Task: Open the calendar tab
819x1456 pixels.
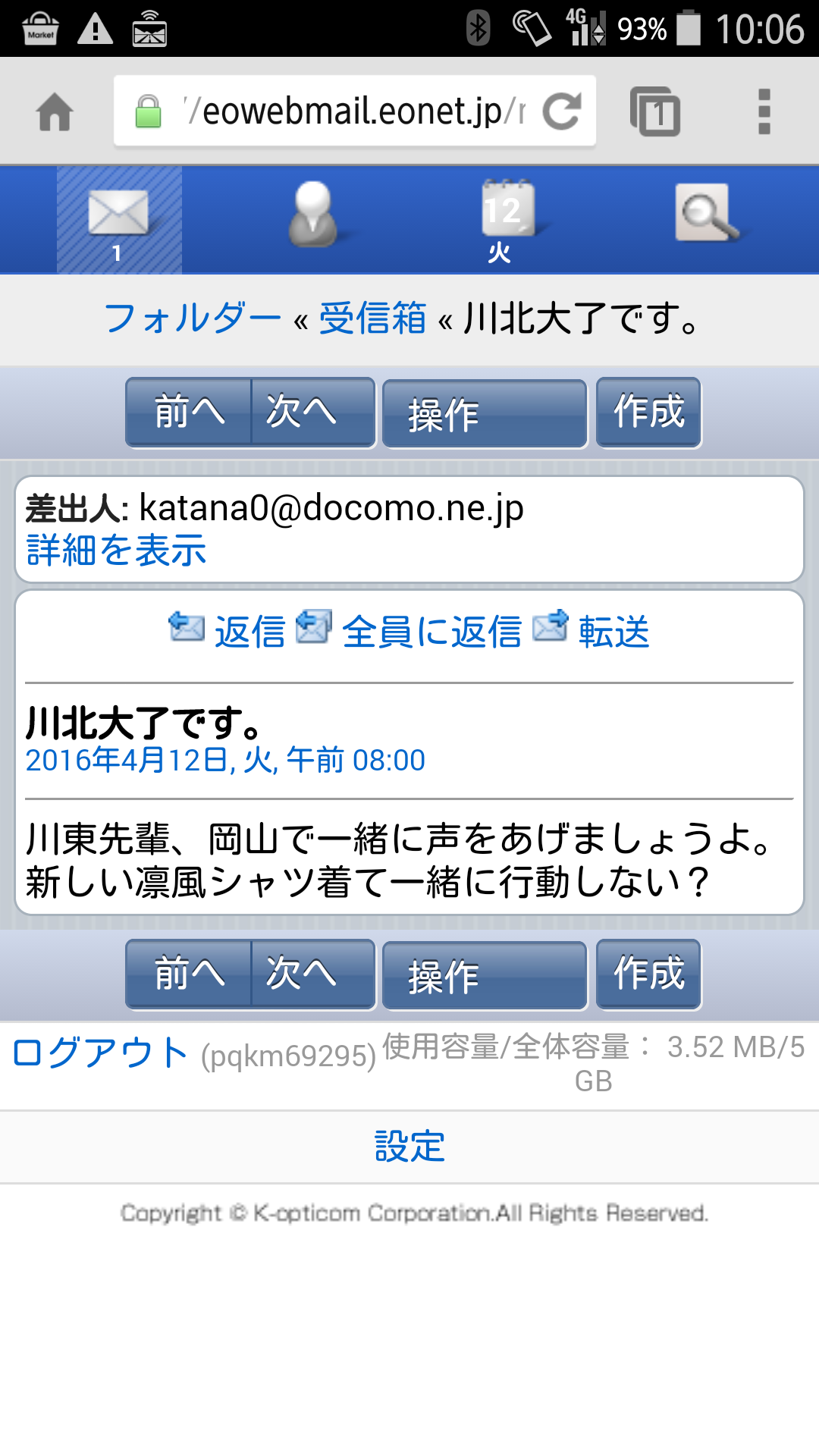Action: (x=507, y=220)
